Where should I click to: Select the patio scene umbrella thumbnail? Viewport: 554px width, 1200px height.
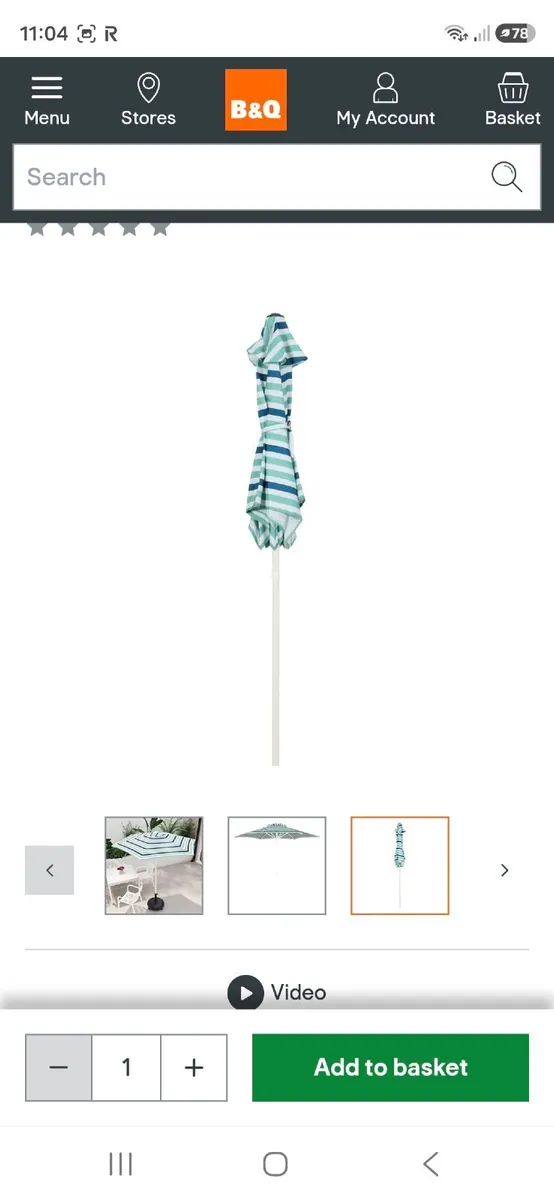[154, 866]
